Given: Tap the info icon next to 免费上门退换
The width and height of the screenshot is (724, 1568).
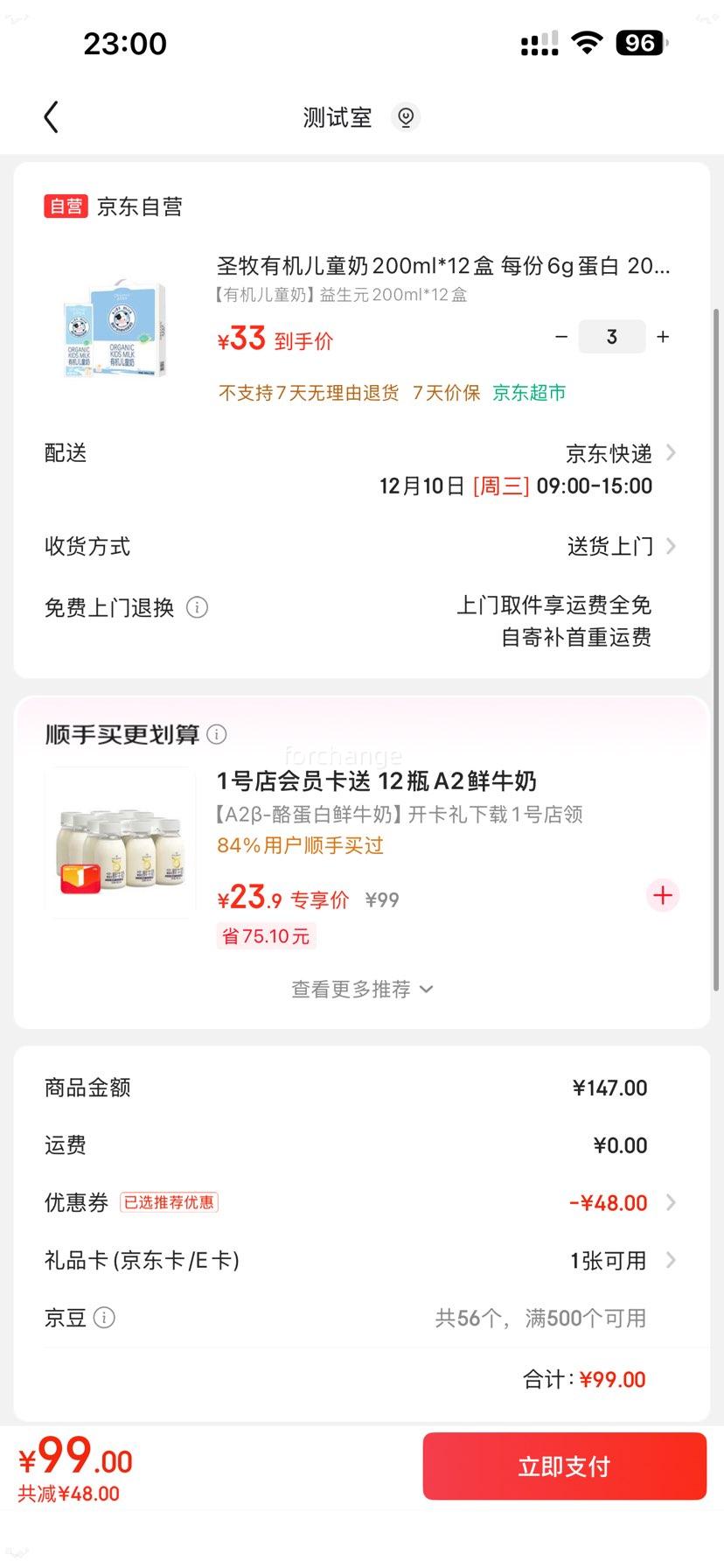Looking at the screenshot, I should (x=198, y=607).
